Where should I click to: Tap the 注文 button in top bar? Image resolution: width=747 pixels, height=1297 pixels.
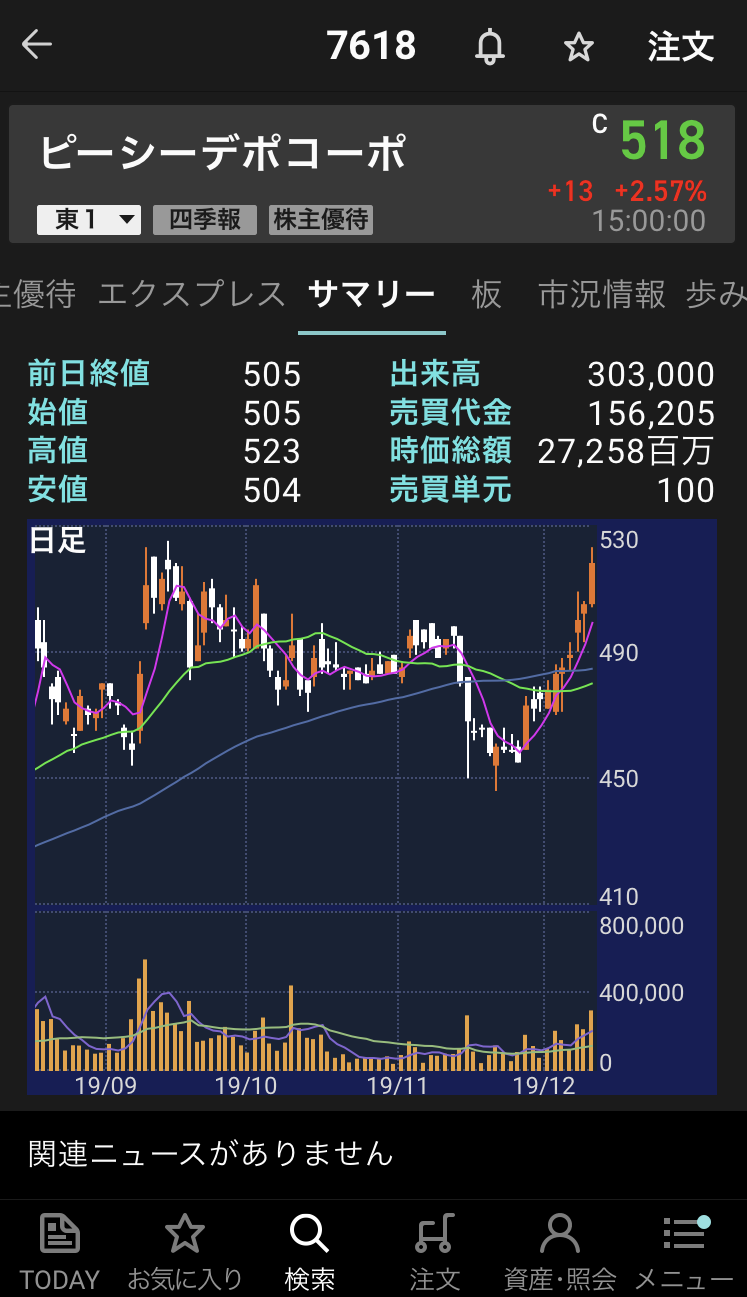click(x=680, y=46)
